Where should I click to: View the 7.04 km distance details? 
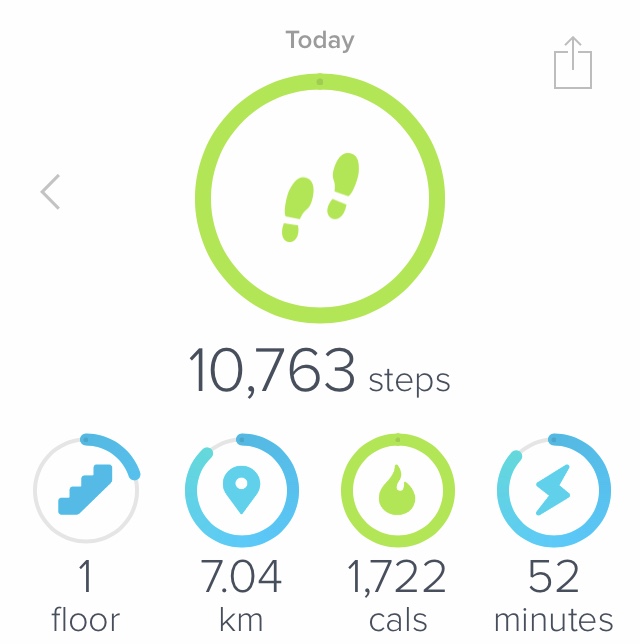(x=241, y=492)
